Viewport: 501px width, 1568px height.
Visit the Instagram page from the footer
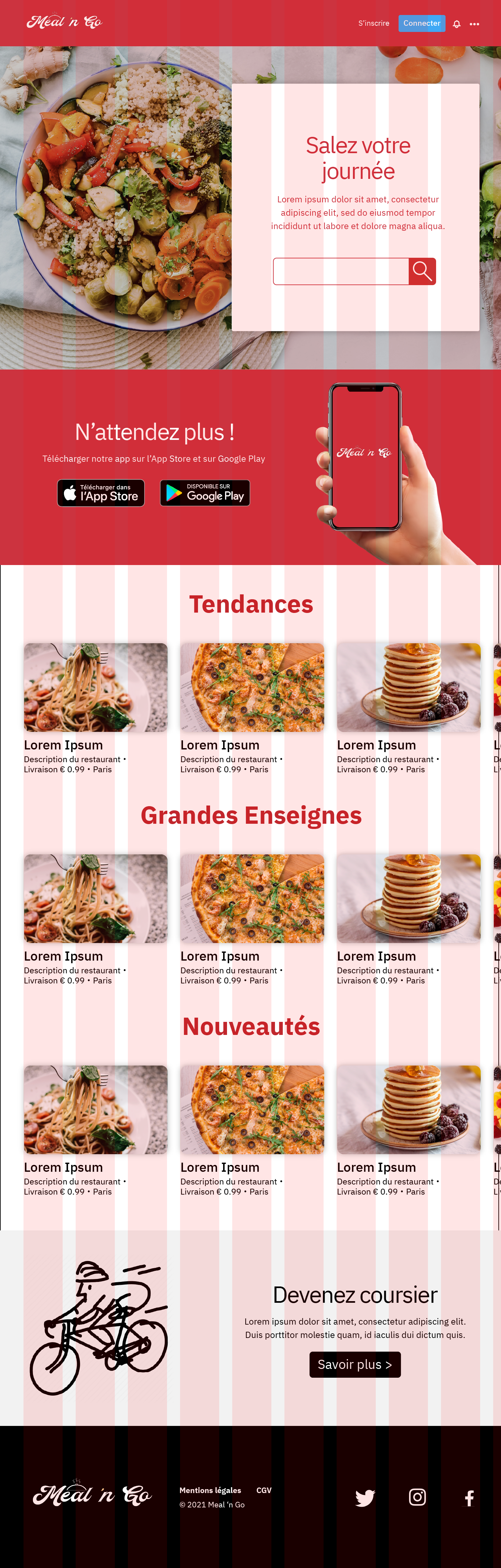(417, 1497)
